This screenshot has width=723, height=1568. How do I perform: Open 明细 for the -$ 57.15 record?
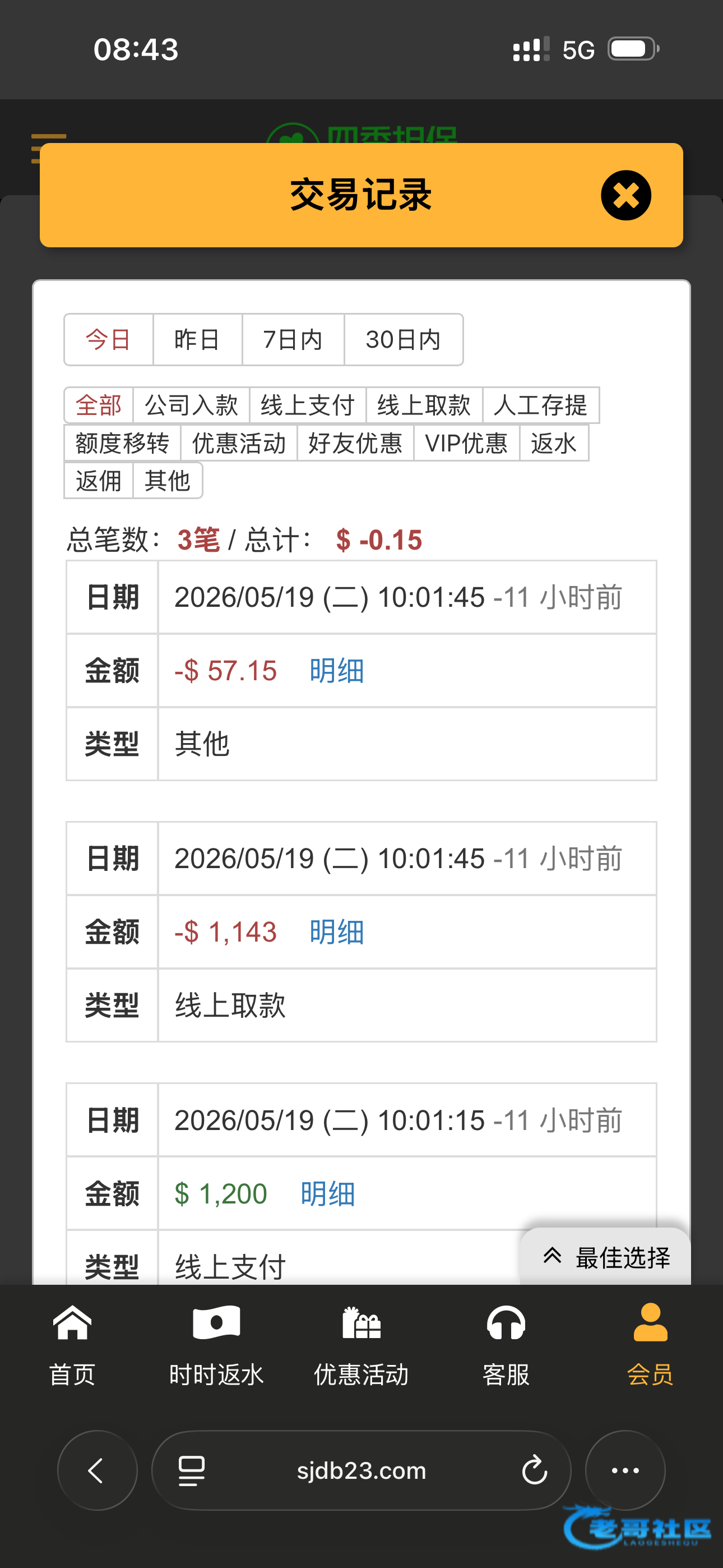(336, 671)
